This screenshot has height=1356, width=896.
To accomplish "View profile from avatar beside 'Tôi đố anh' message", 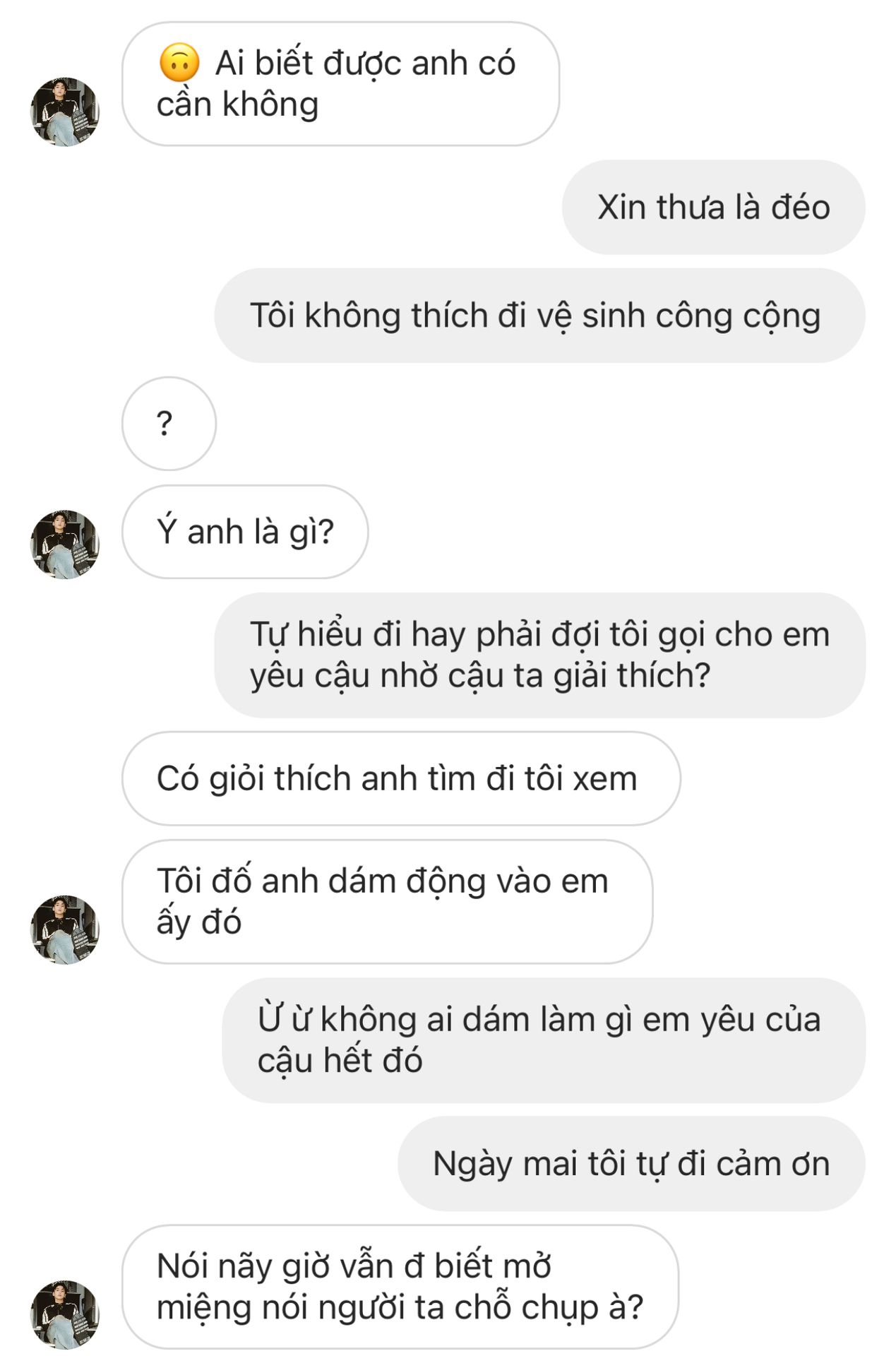I will [x=65, y=929].
